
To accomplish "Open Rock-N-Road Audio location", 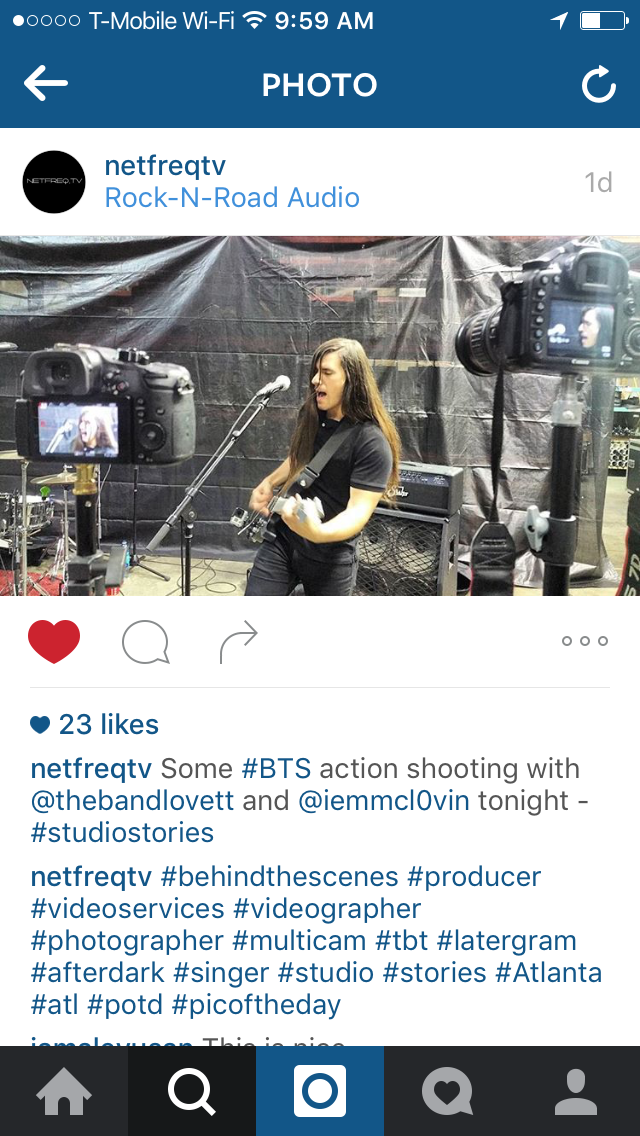I will tap(232, 198).
